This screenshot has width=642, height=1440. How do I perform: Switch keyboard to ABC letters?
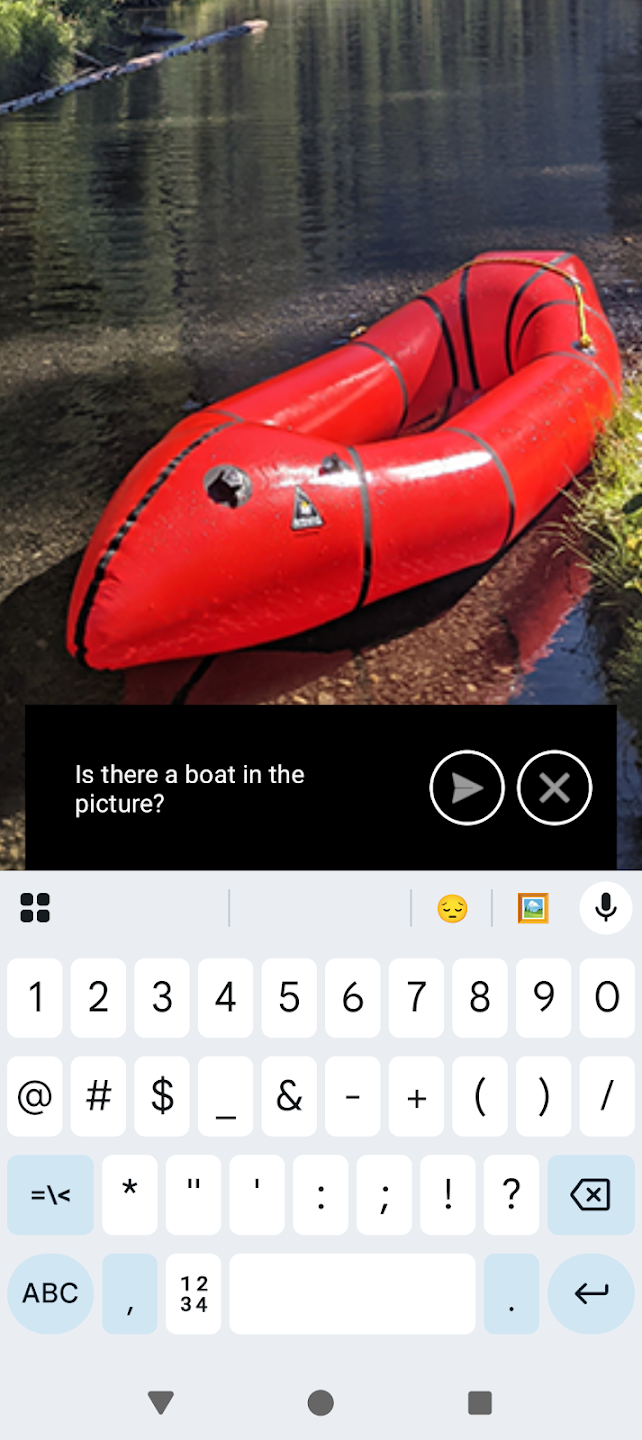tap(50, 1293)
